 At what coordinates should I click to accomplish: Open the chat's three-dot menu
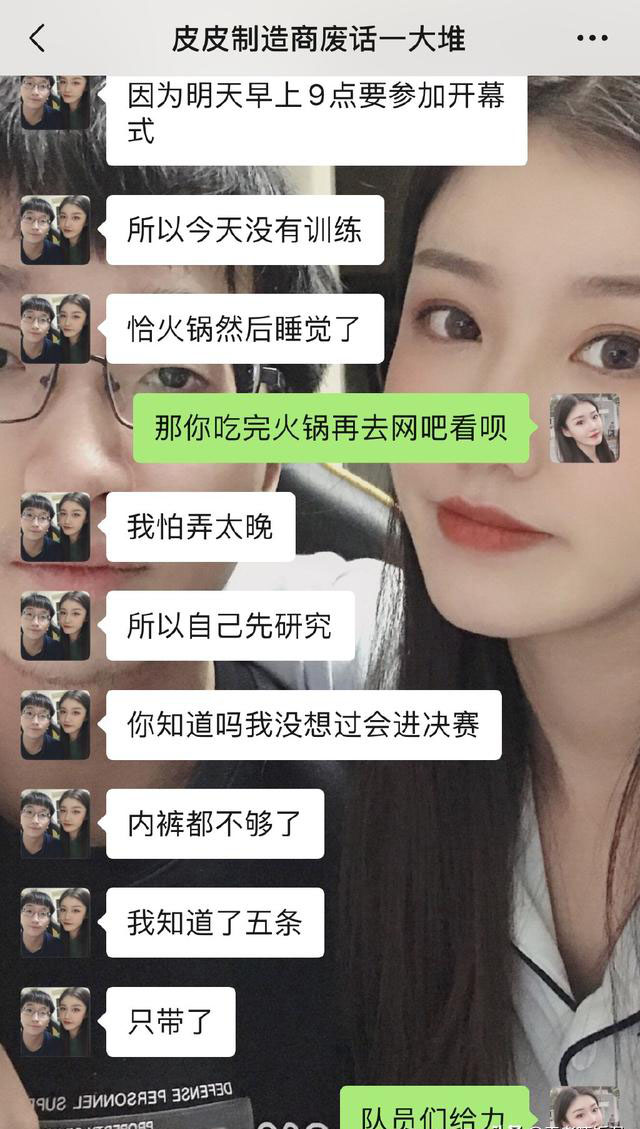pyautogui.click(x=592, y=39)
